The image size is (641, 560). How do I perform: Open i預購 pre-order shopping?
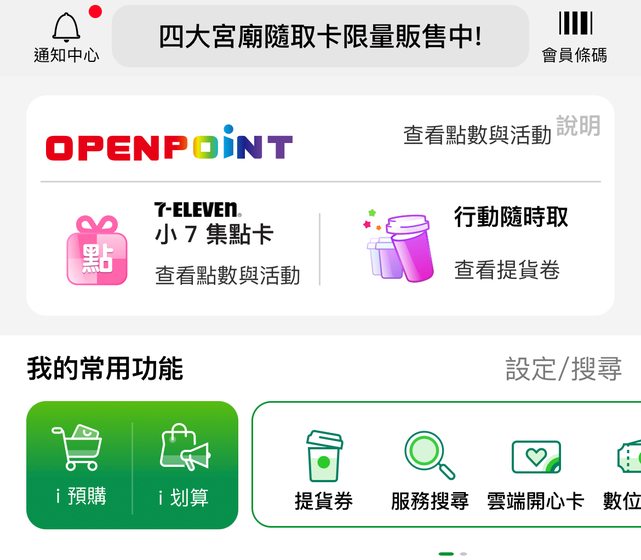point(80,465)
